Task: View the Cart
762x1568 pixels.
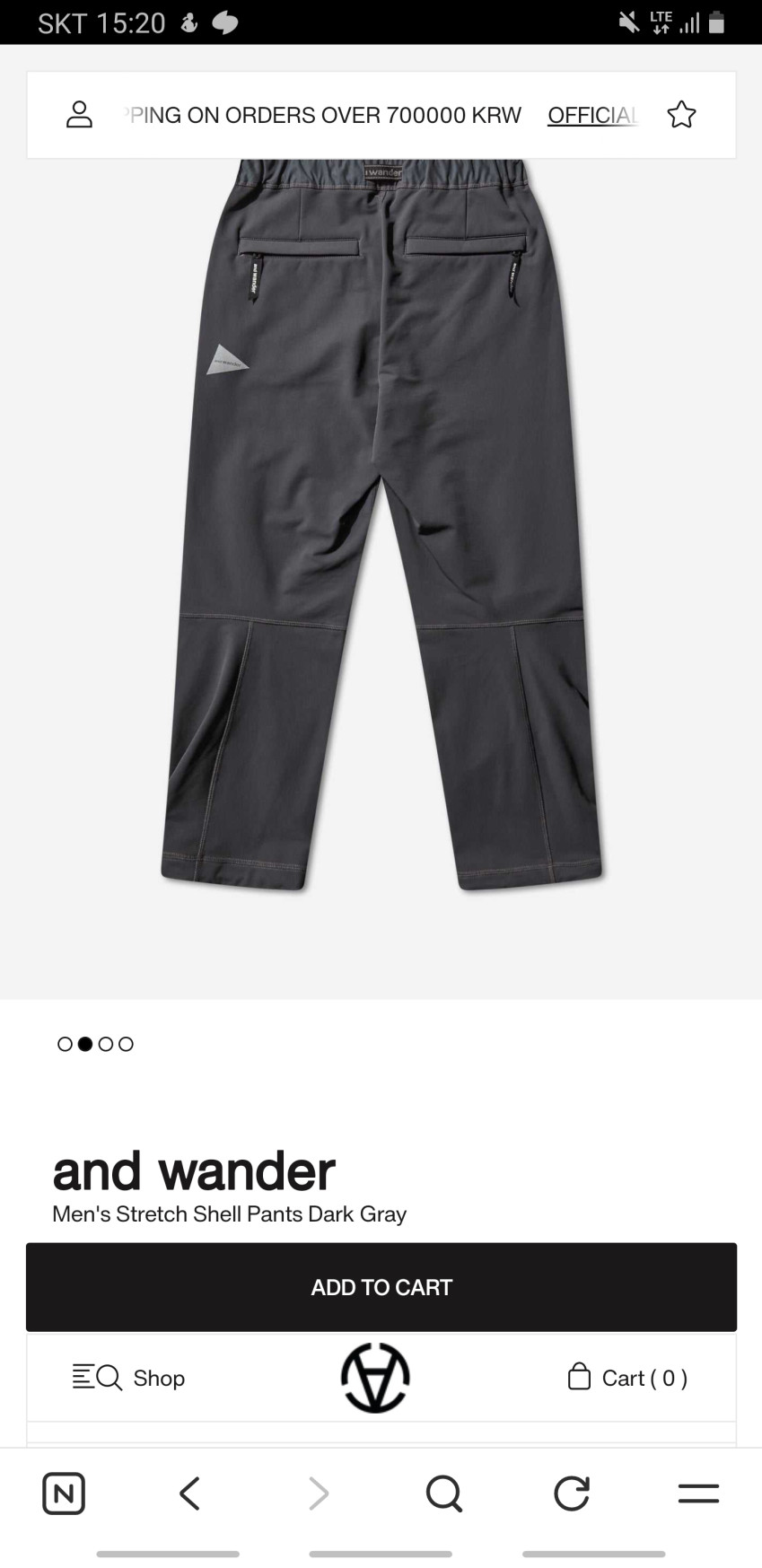Action: (x=627, y=1378)
